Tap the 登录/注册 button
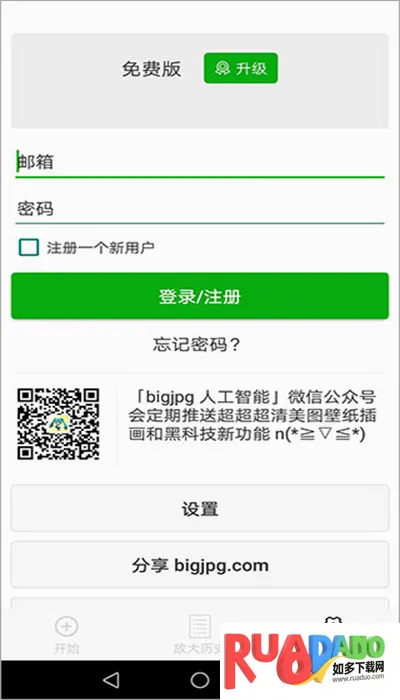 (200, 296)
